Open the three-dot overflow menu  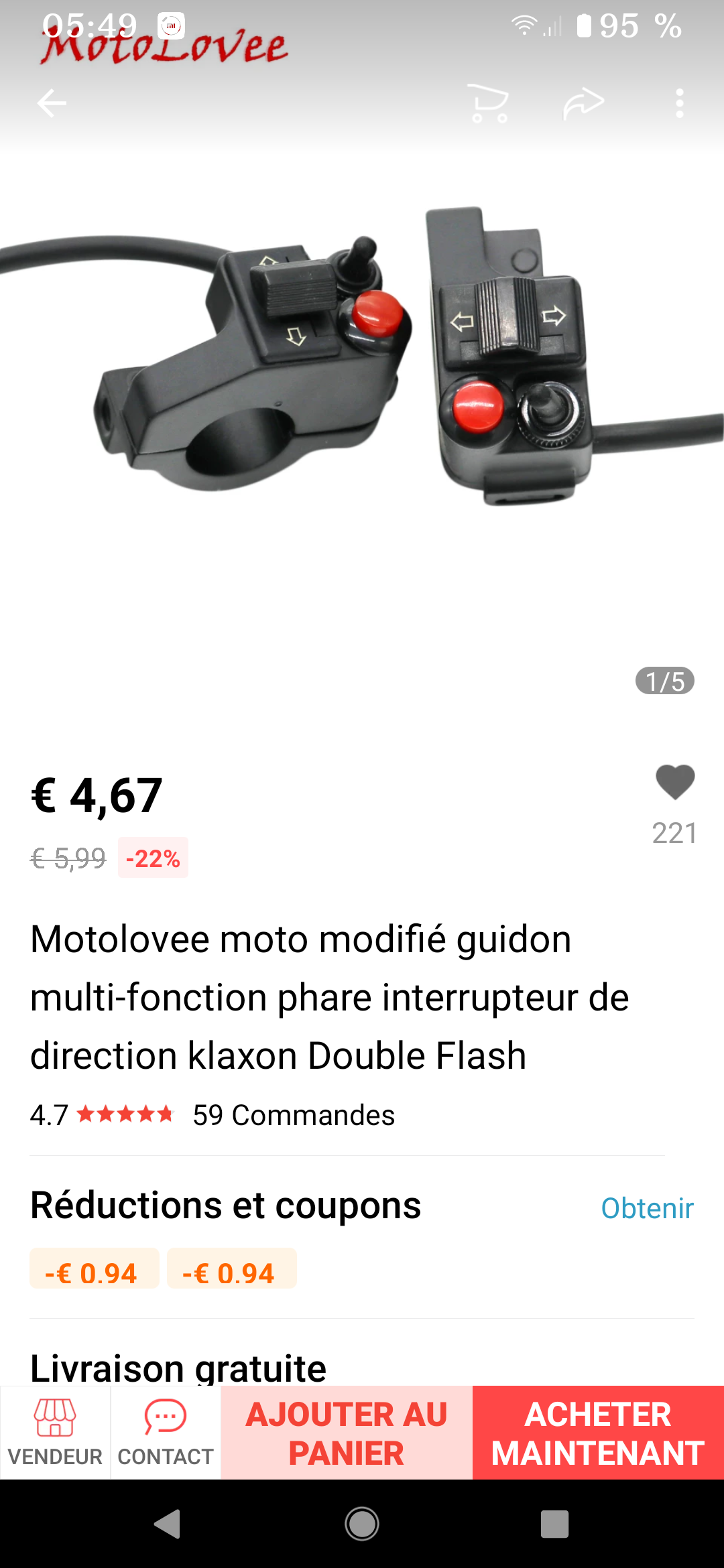click(680, 103)
